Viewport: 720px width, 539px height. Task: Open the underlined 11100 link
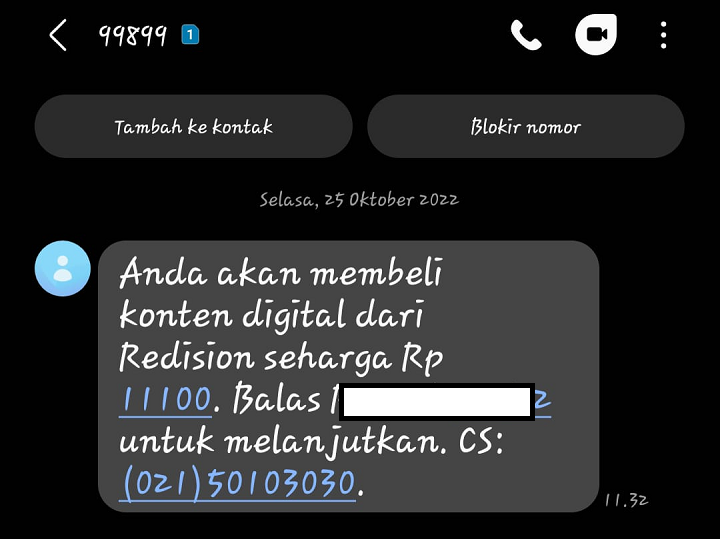pyautogui.click(x=165, y=401)
